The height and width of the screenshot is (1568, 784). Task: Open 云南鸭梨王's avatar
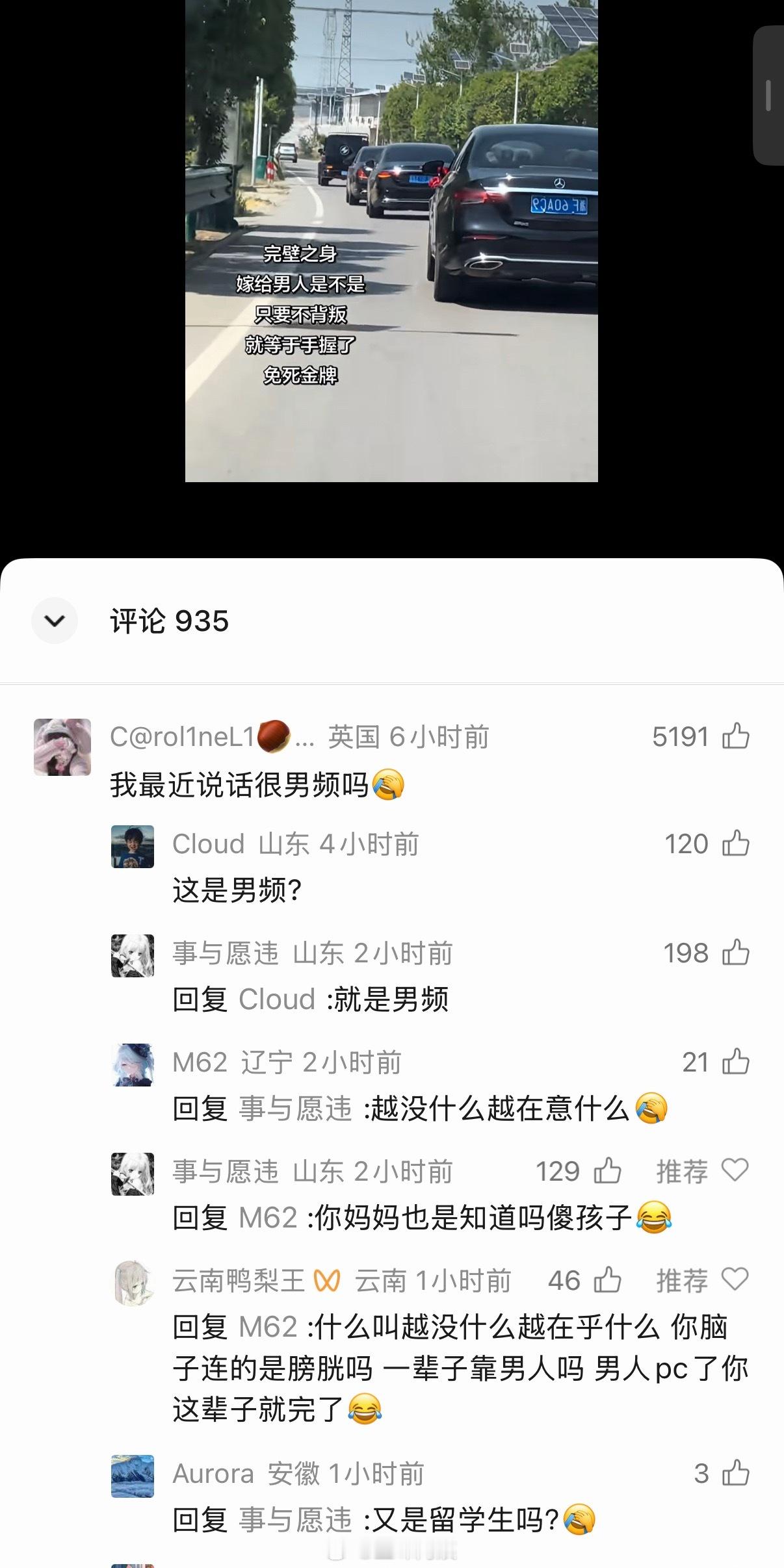pyautogui.click(x=133, y=1283)
